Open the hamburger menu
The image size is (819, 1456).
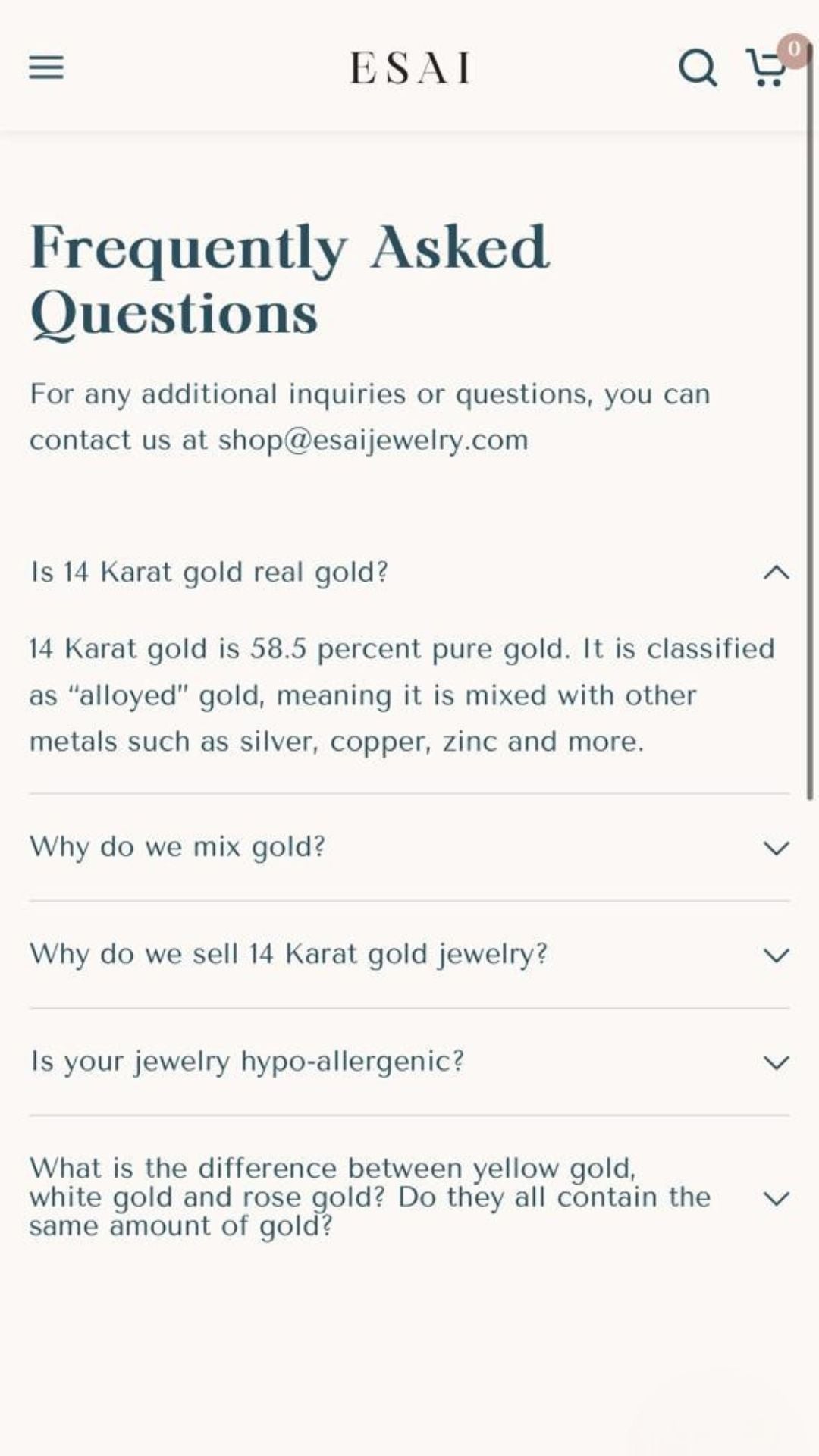point(46,68)
